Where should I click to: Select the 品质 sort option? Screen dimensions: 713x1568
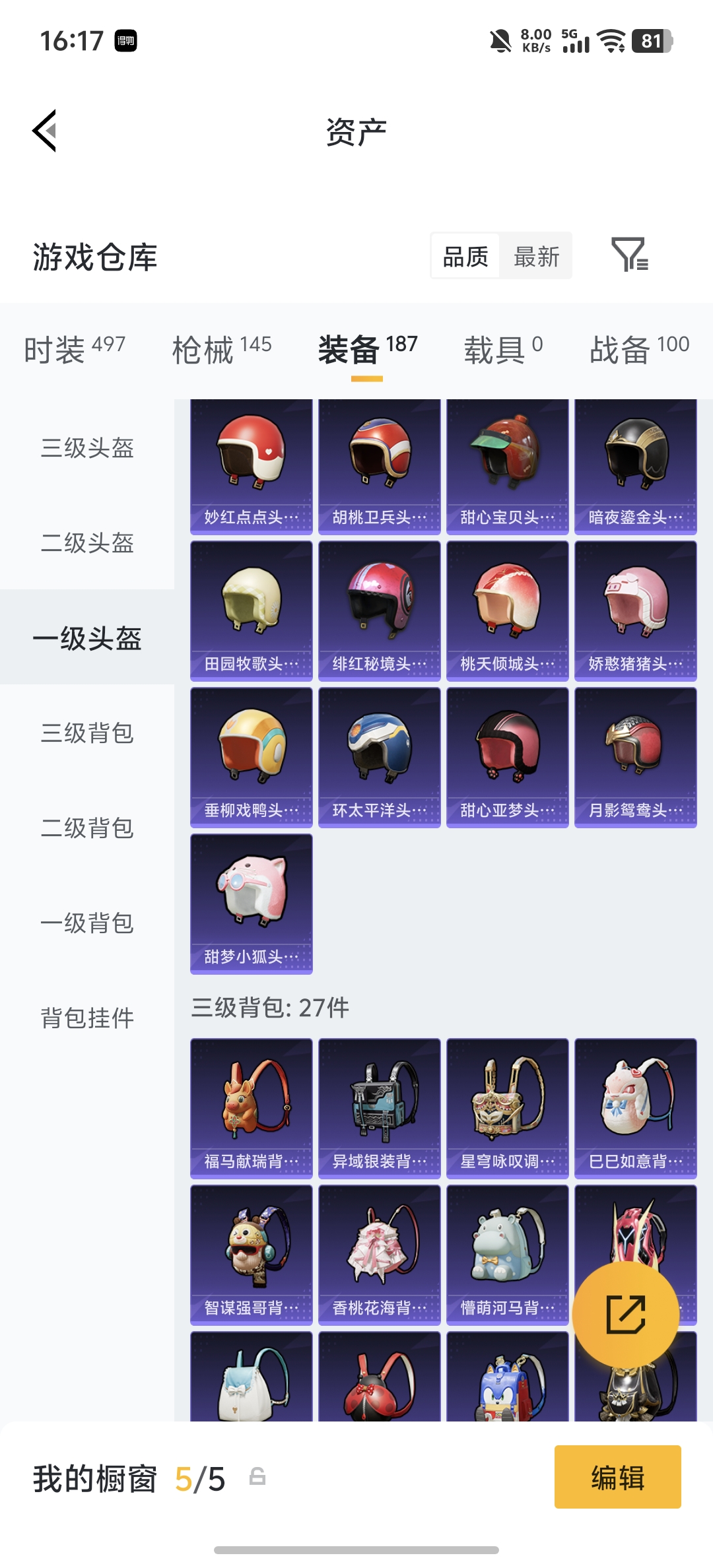[465, 257]
